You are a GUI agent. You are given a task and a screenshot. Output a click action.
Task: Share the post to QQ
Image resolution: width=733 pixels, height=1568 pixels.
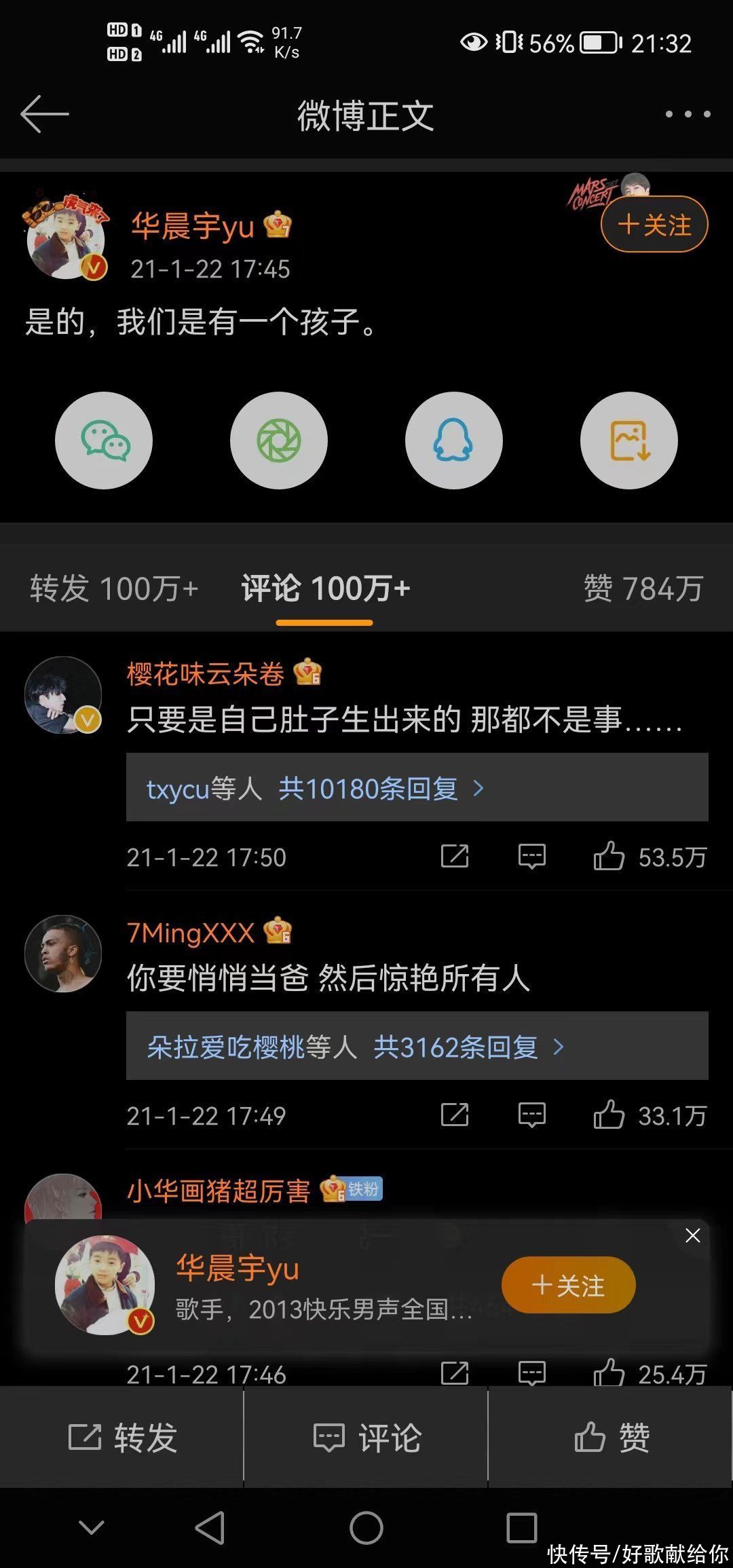coord(454,441)
